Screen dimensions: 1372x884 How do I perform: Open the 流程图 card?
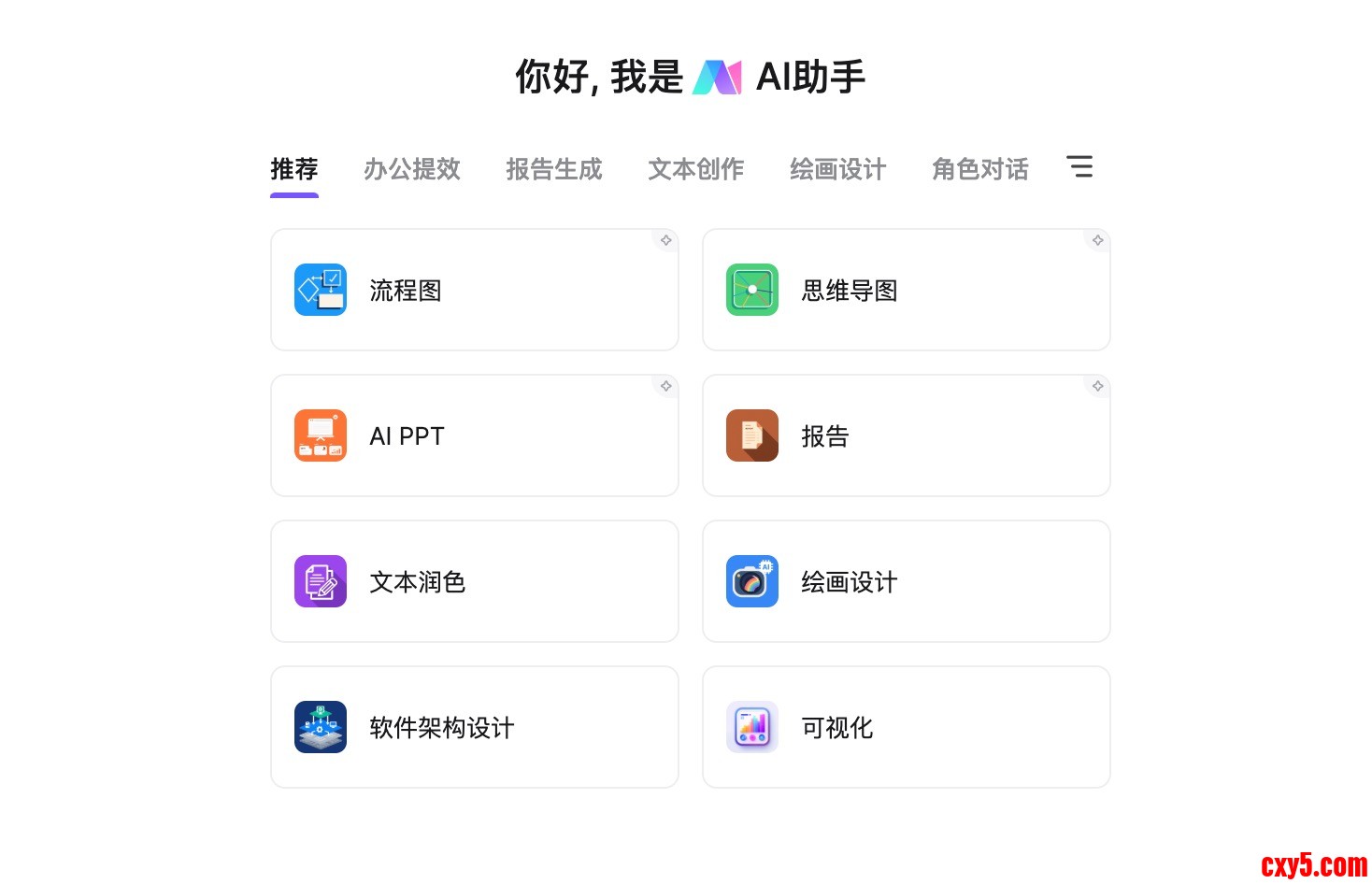click(475, 291)
